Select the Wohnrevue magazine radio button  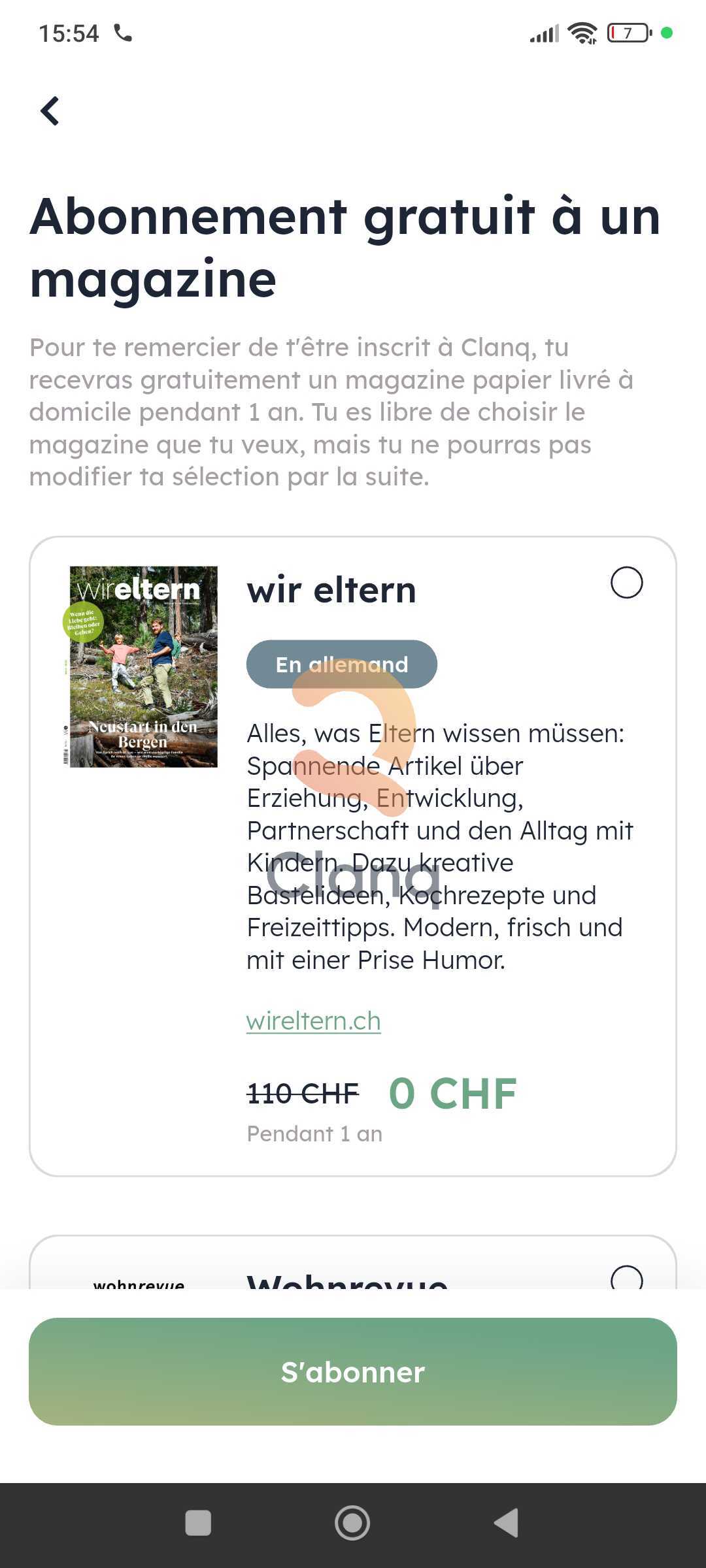626,1277
